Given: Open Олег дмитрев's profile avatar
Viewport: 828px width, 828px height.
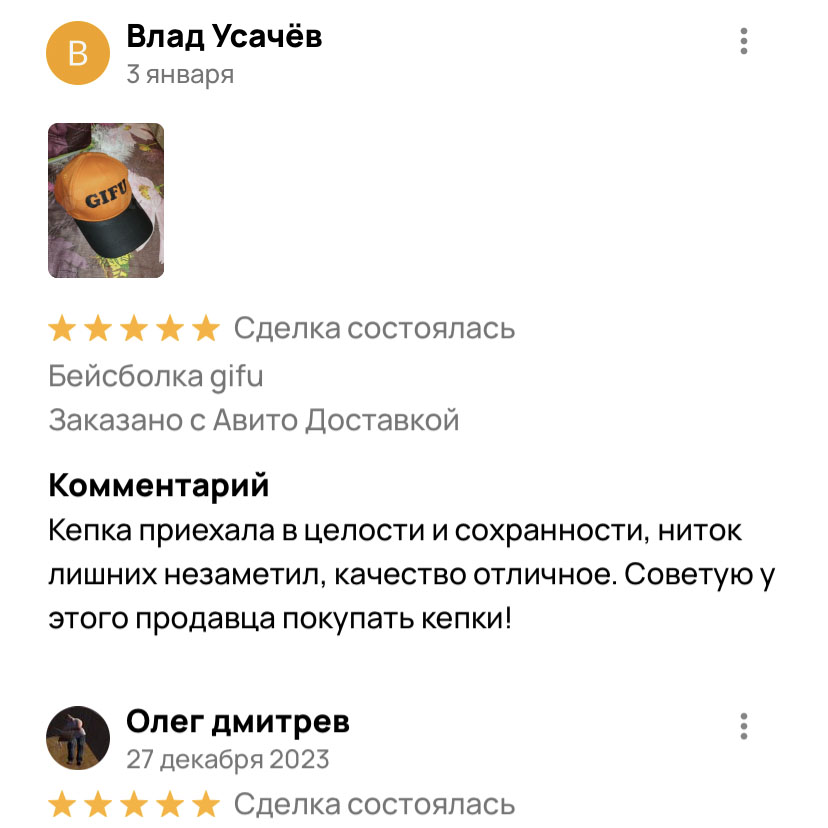Looking at the screenshot, I should click(78, 738).
